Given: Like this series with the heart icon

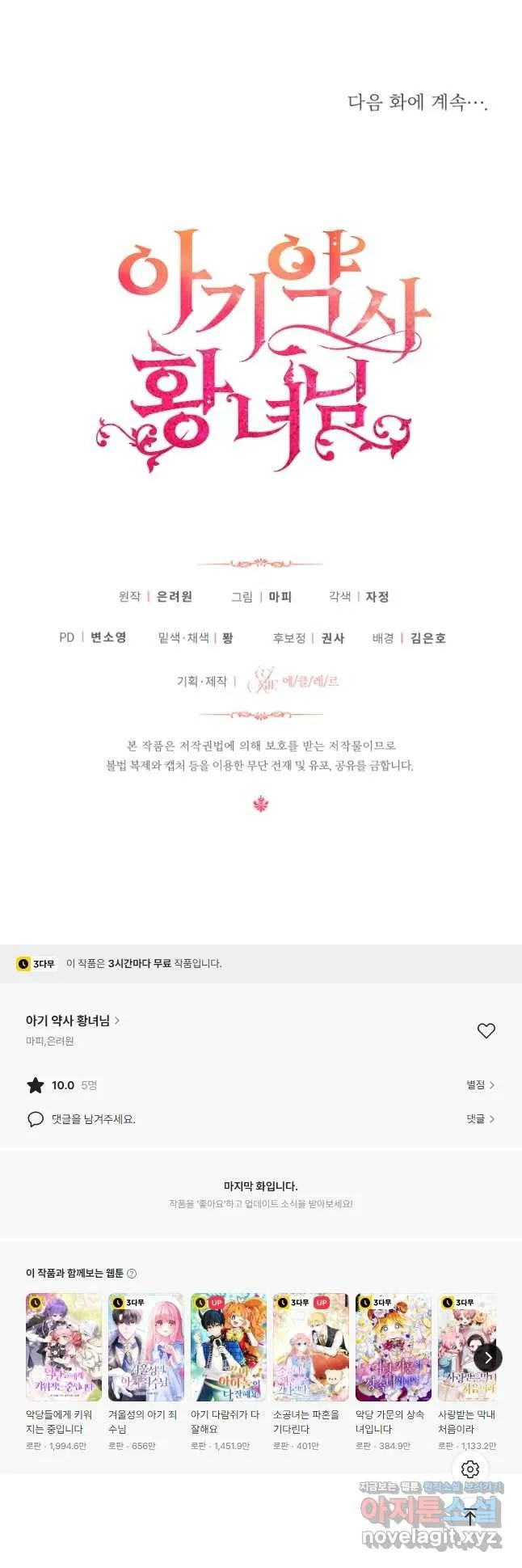Looking at the screenshot, I should [x=486, y=1030].
